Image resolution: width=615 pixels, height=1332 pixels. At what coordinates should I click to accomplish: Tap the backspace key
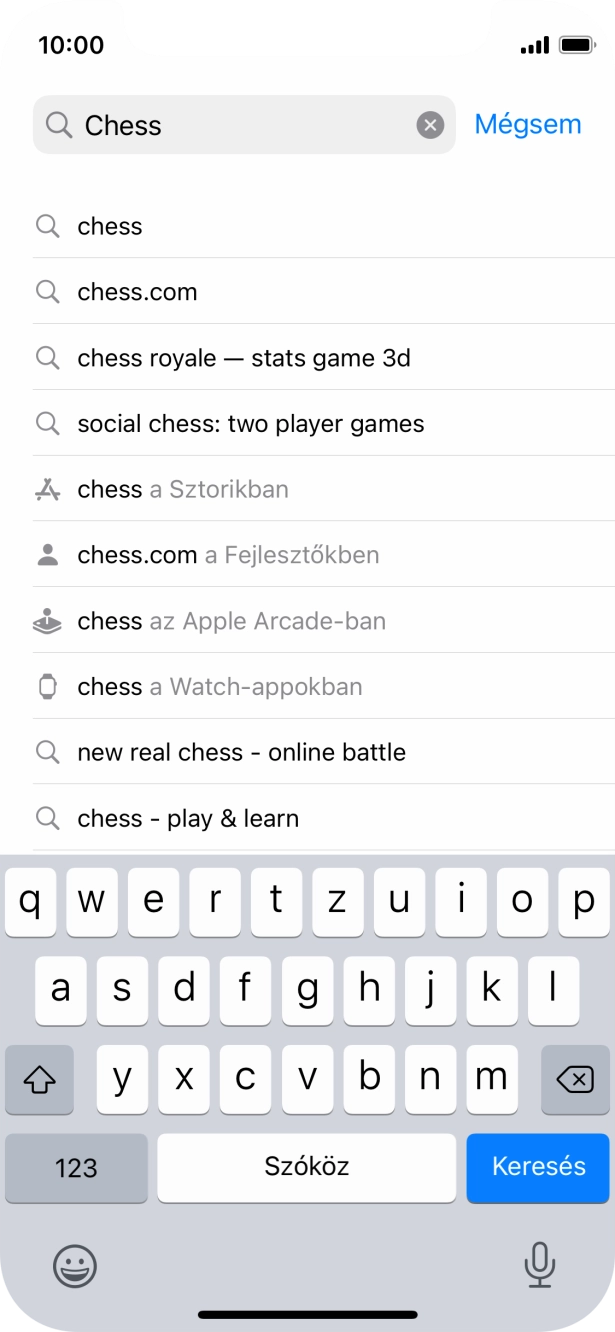(x=575, y=1080)
